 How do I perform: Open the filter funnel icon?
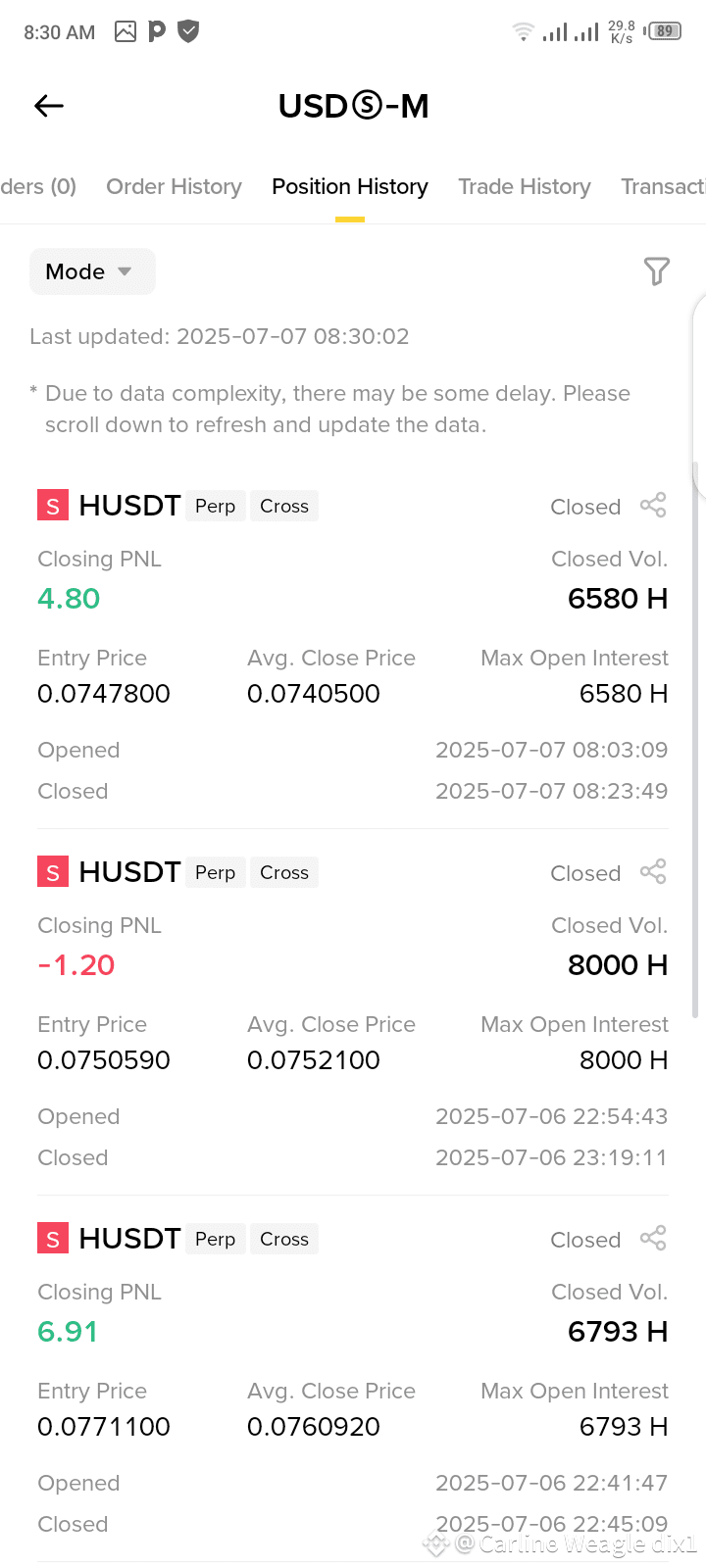coord(656,270)
